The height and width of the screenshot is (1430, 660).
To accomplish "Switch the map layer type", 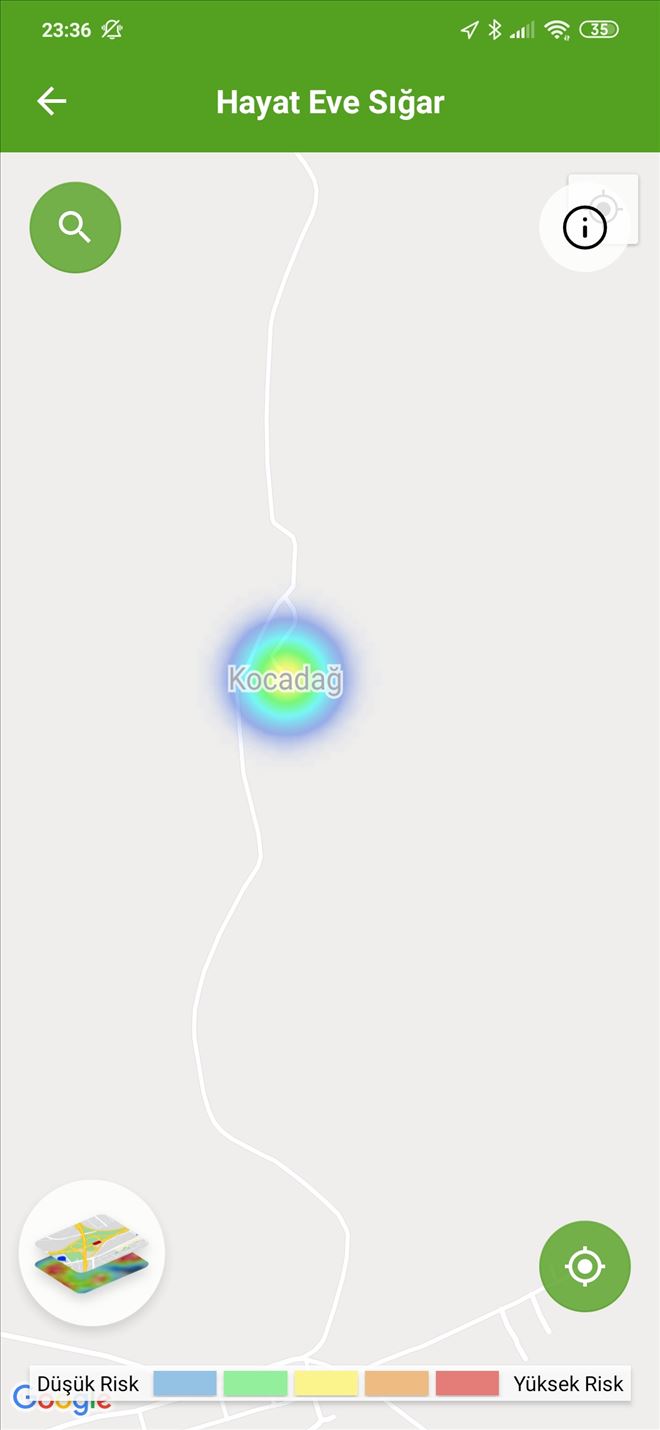I will coord(92,1252).
